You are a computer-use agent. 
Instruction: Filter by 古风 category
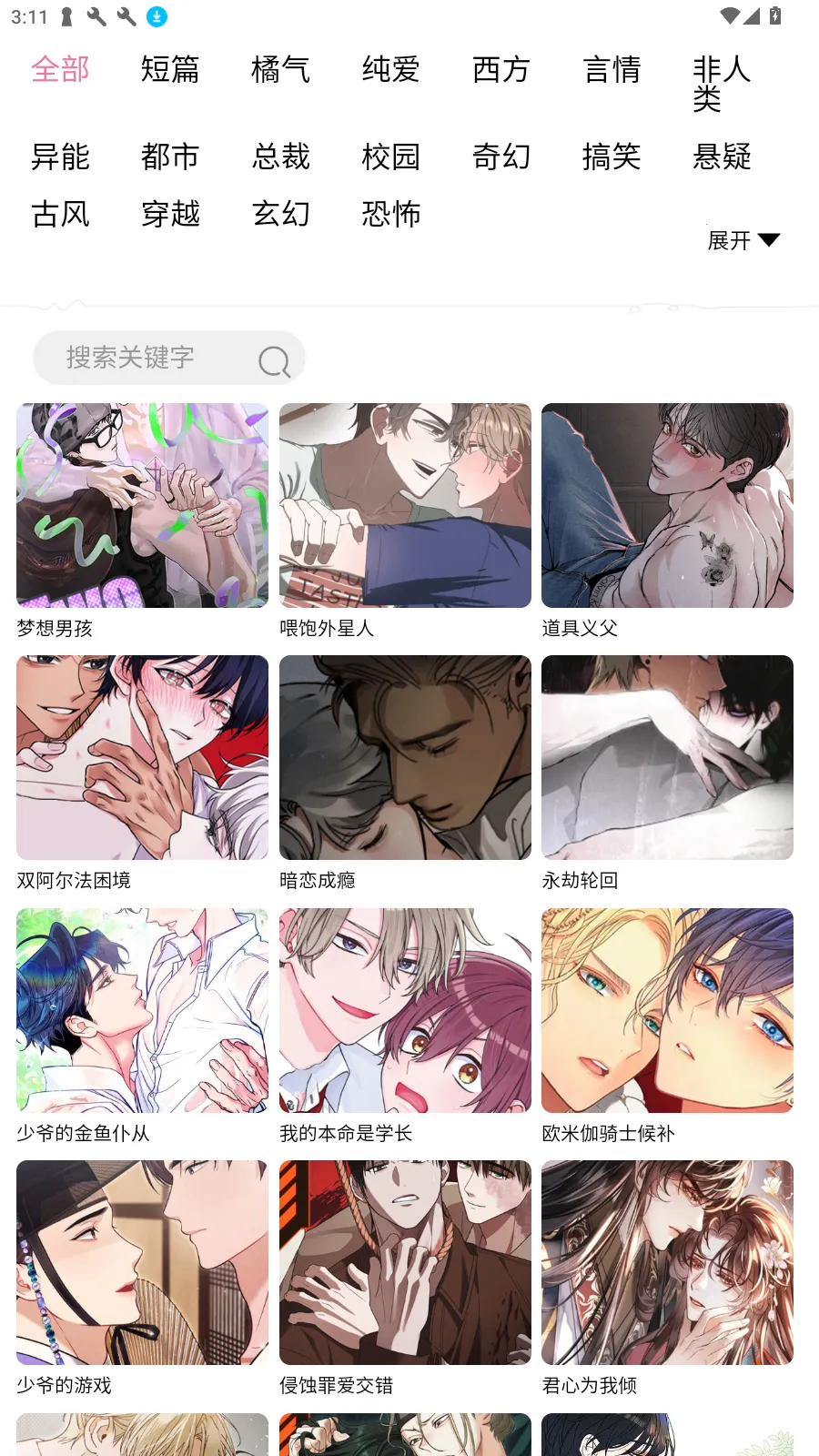click(60, 215)
